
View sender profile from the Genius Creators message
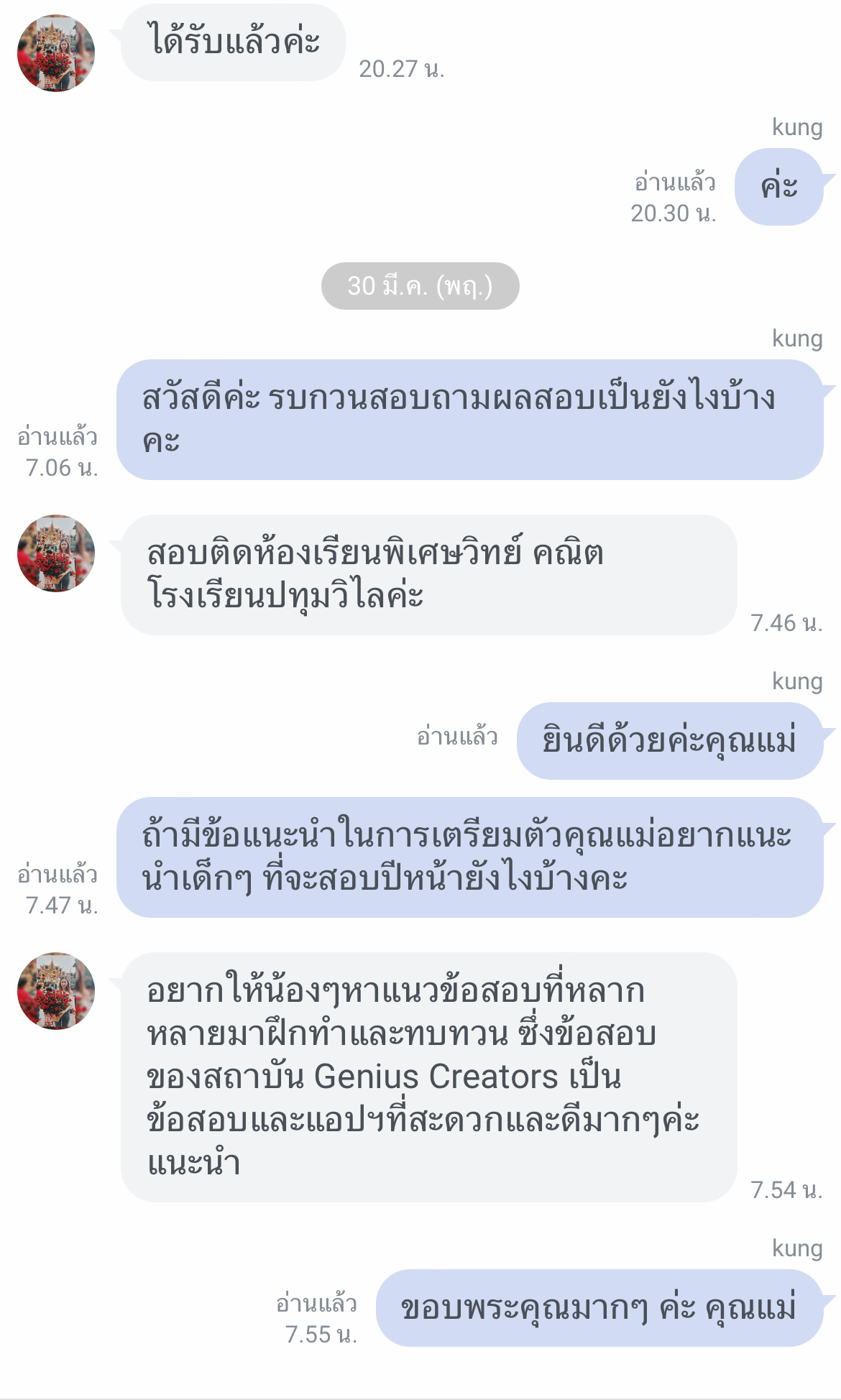coord(56,991)
